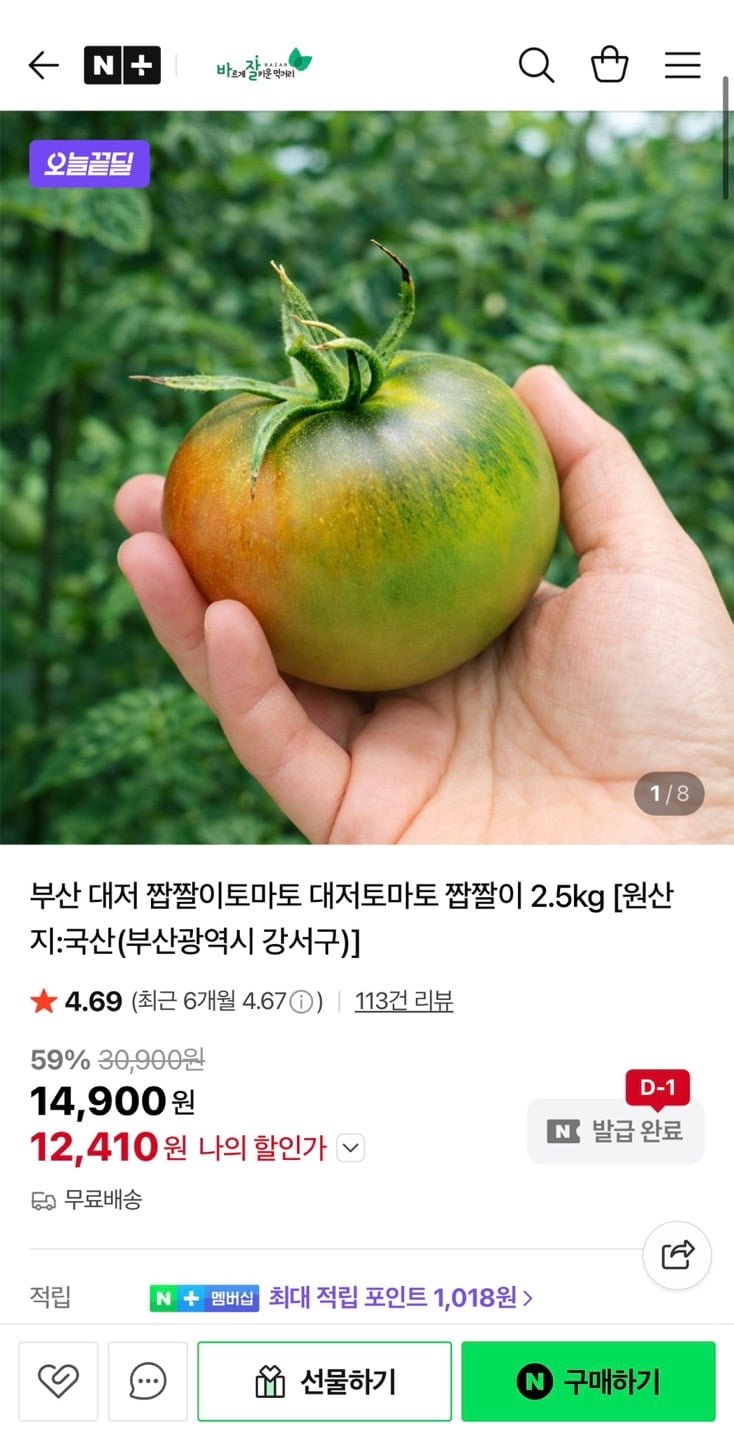
Task: Share this product
Action: tap(677, 1254)
